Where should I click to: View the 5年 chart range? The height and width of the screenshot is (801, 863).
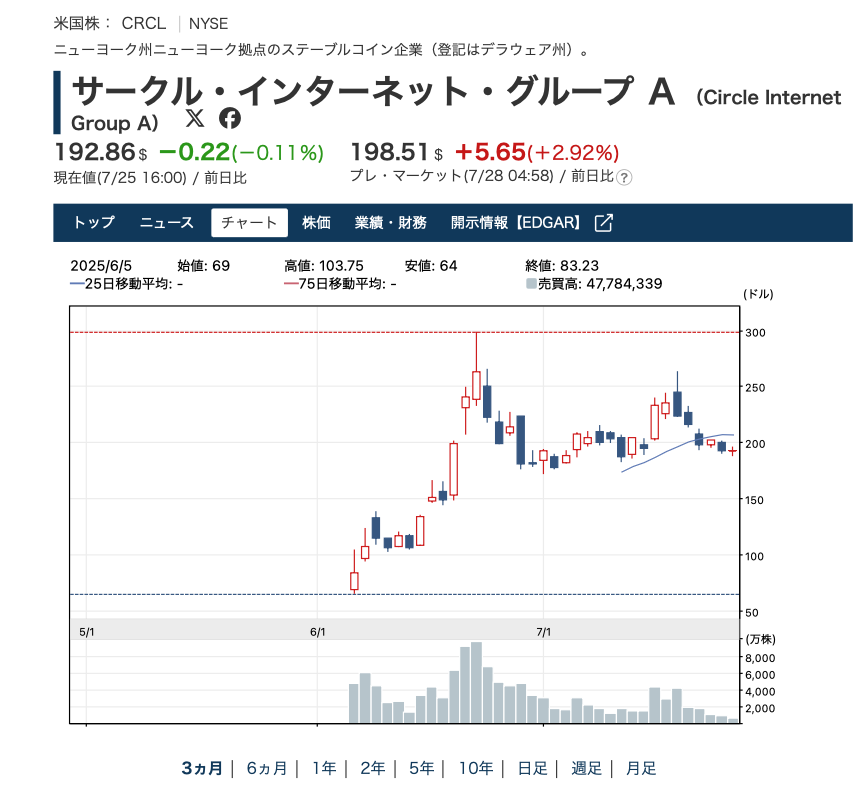coord(422,768)
